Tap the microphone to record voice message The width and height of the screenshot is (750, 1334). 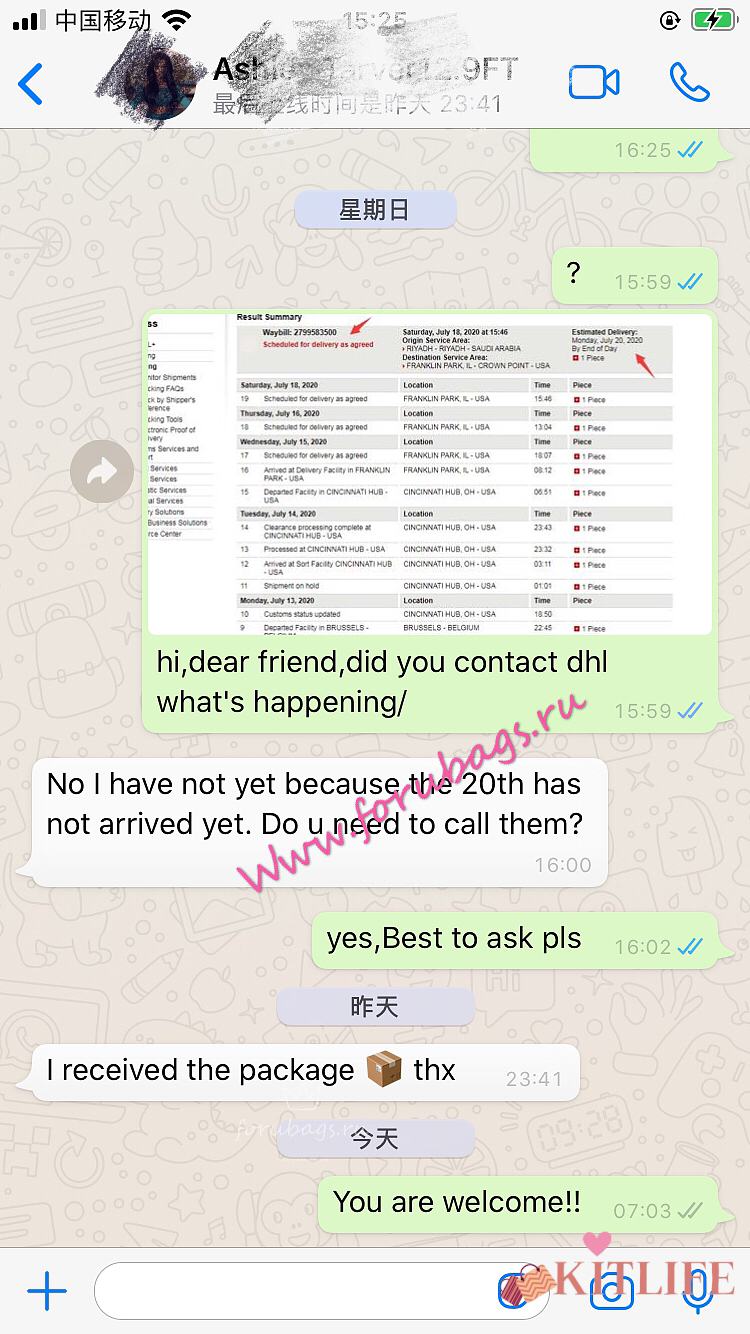pos(696,1292)
